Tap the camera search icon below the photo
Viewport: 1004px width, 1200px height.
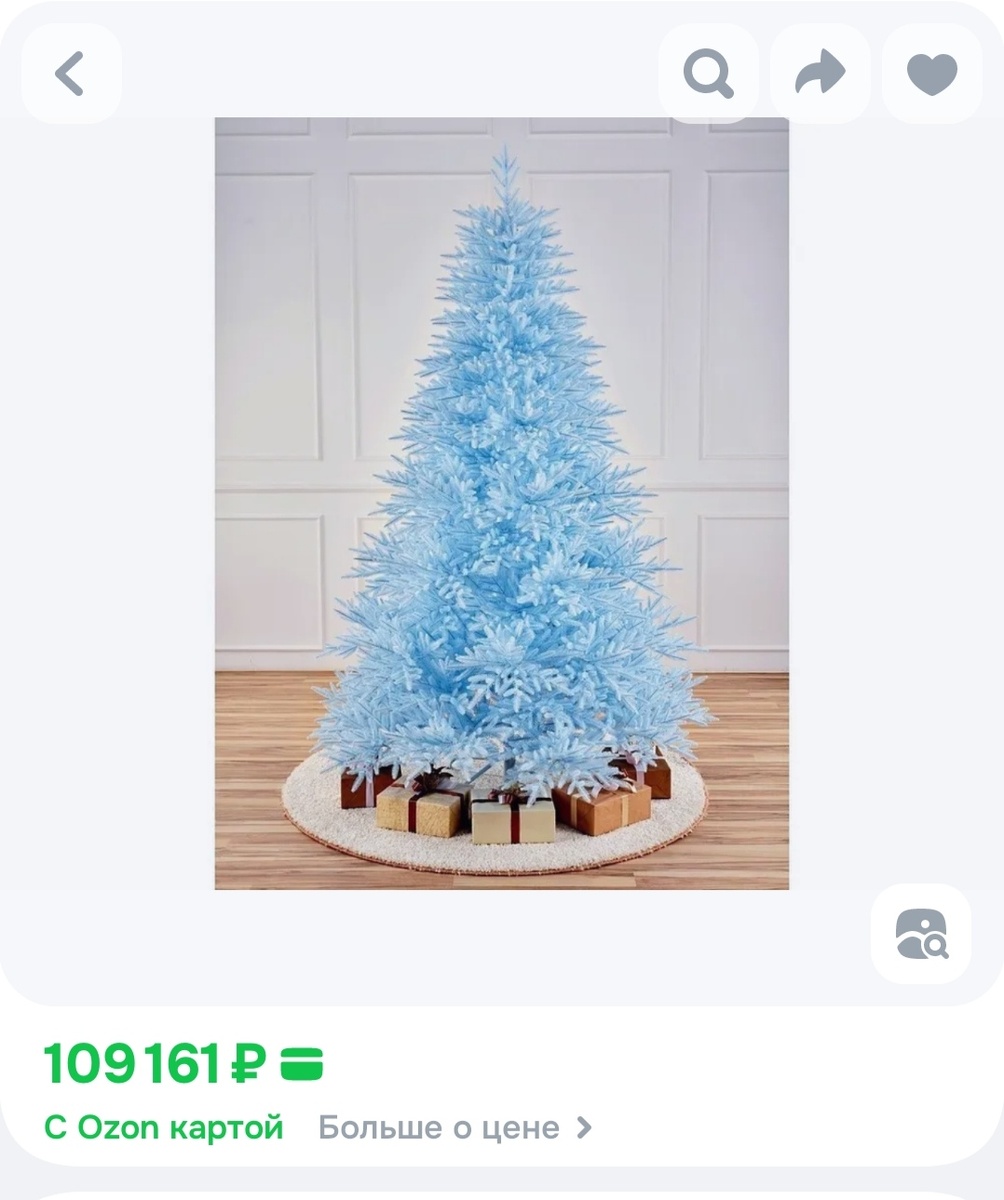[x=922, y=933]
